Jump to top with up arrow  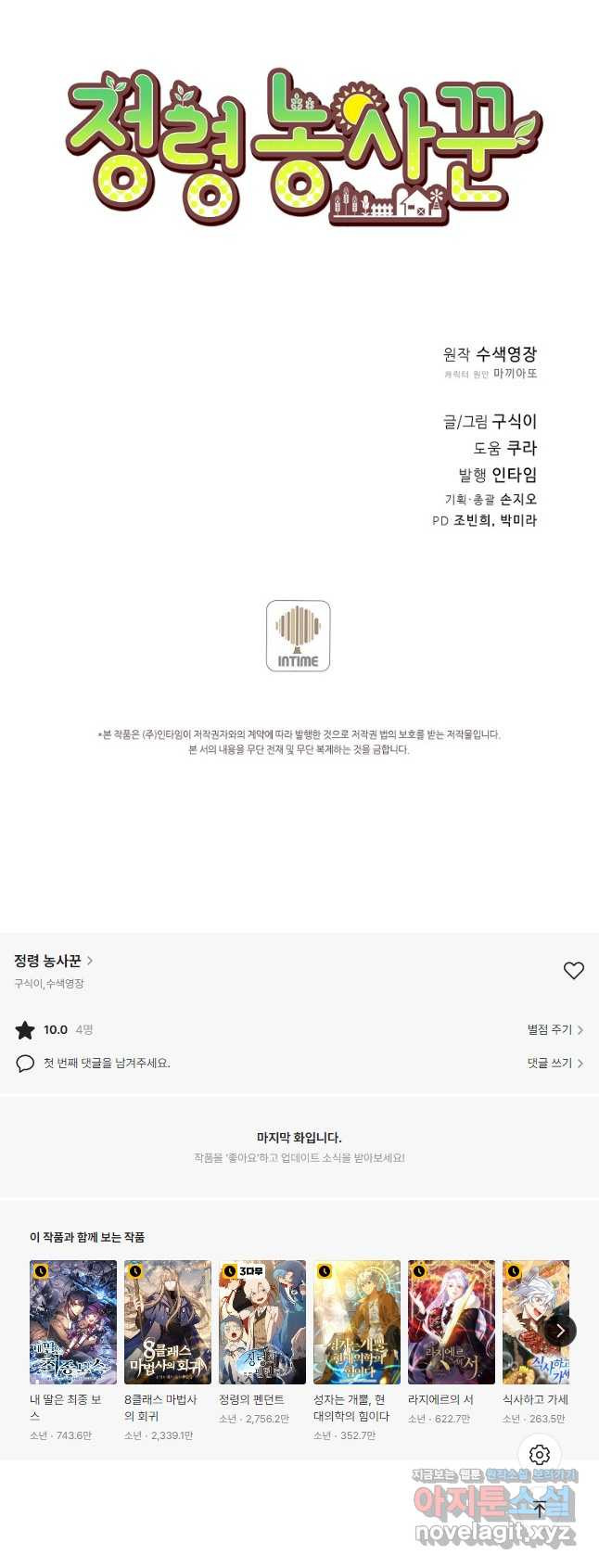tap(540, 1509)
